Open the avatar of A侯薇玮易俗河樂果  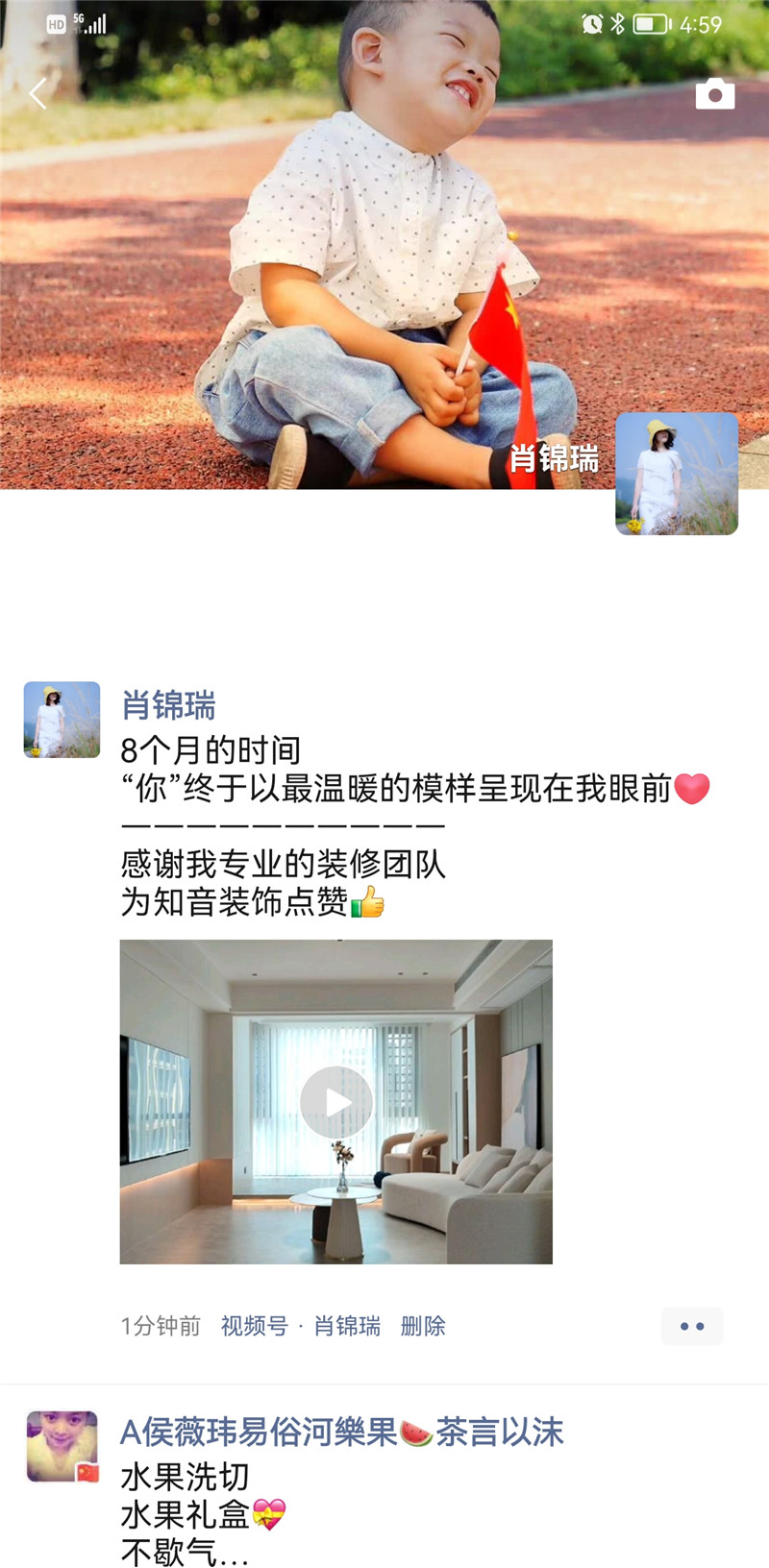click(x=62, y=1446)
